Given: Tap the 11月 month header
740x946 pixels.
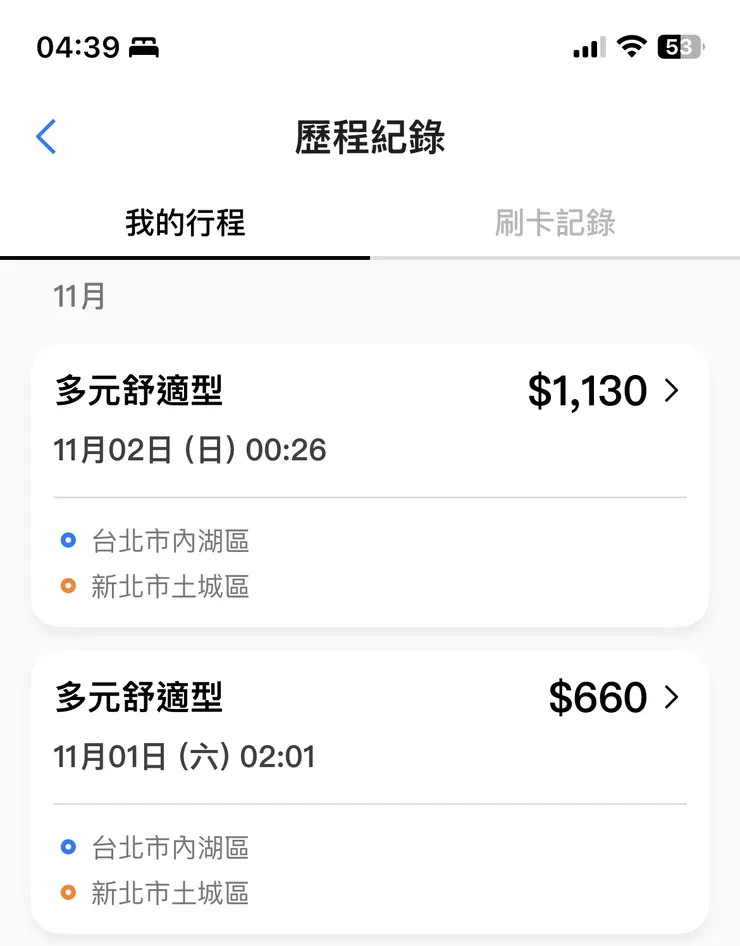Looking at the screenshot, I should click(x=79, y=296).
